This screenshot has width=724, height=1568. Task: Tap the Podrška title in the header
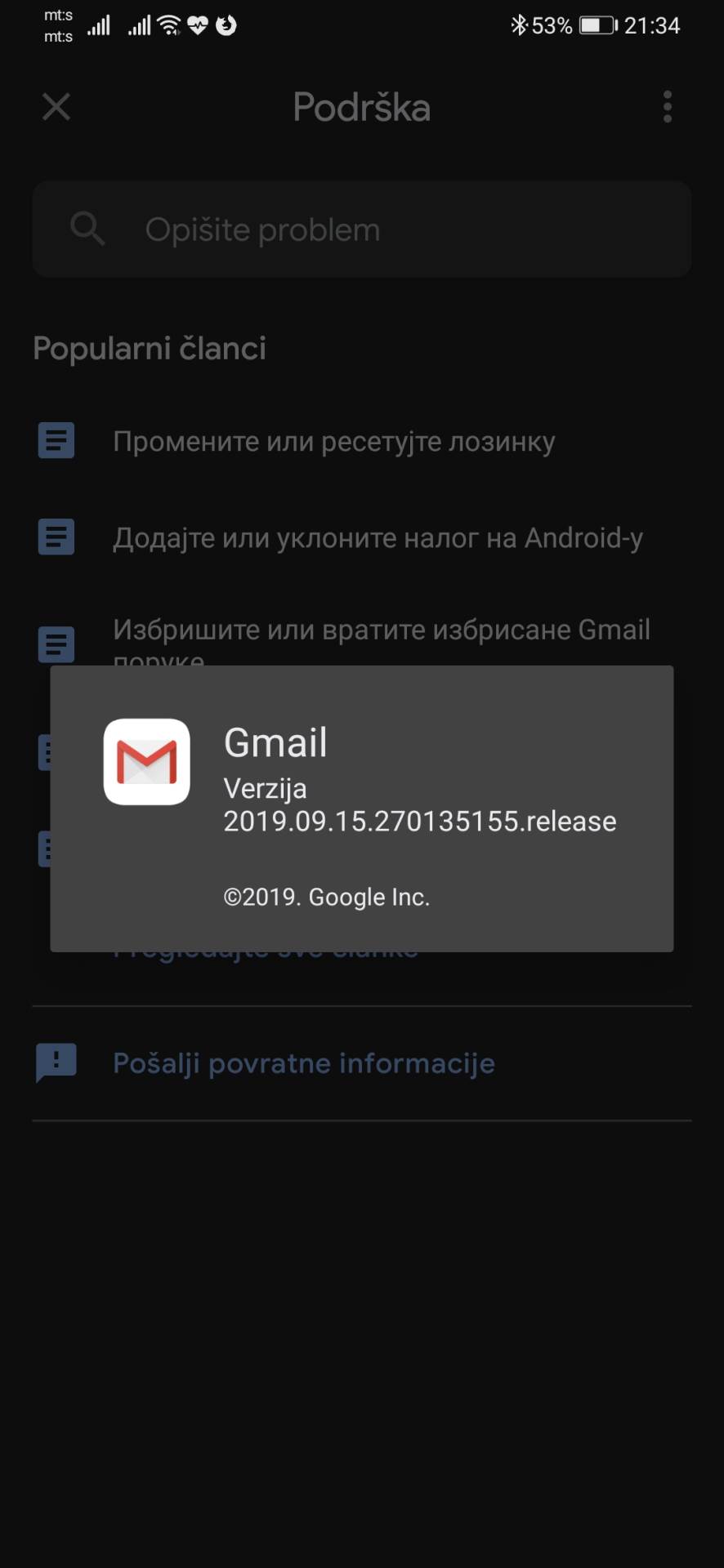pyautogui.click(x=362, y=107)
